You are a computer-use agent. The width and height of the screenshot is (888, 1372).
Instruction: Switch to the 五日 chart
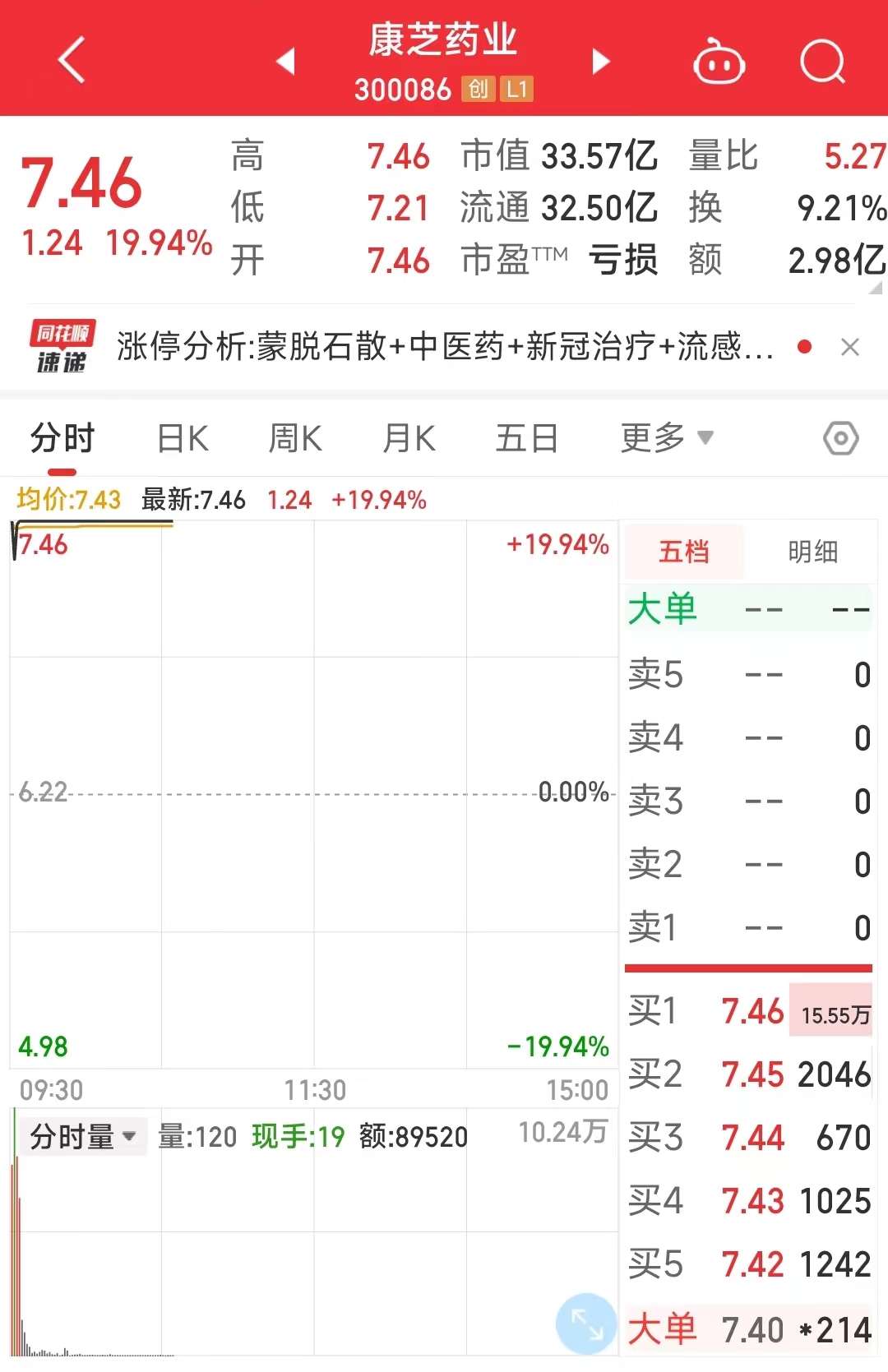tap(526, 438)
